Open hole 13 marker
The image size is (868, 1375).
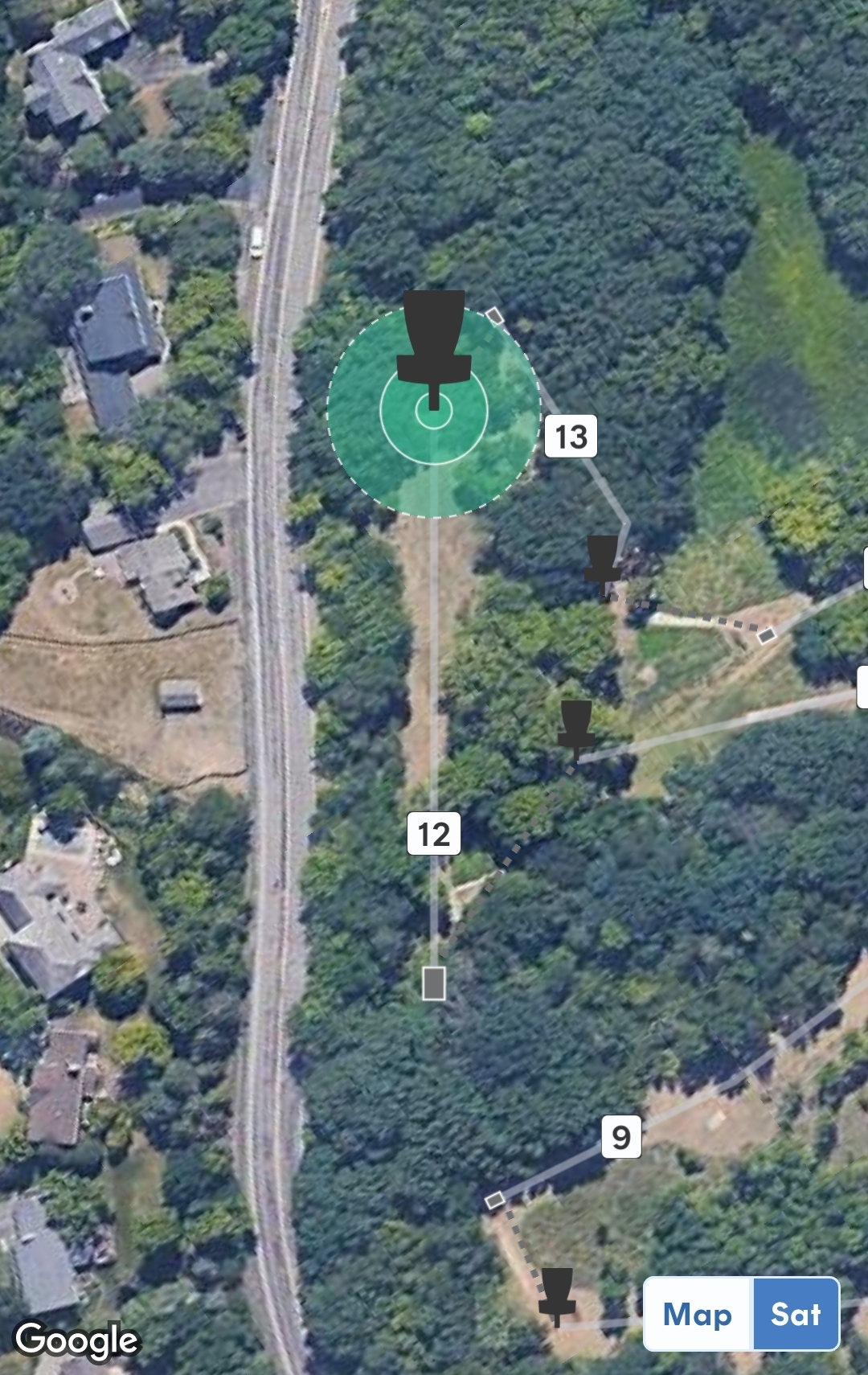[571, 437]
